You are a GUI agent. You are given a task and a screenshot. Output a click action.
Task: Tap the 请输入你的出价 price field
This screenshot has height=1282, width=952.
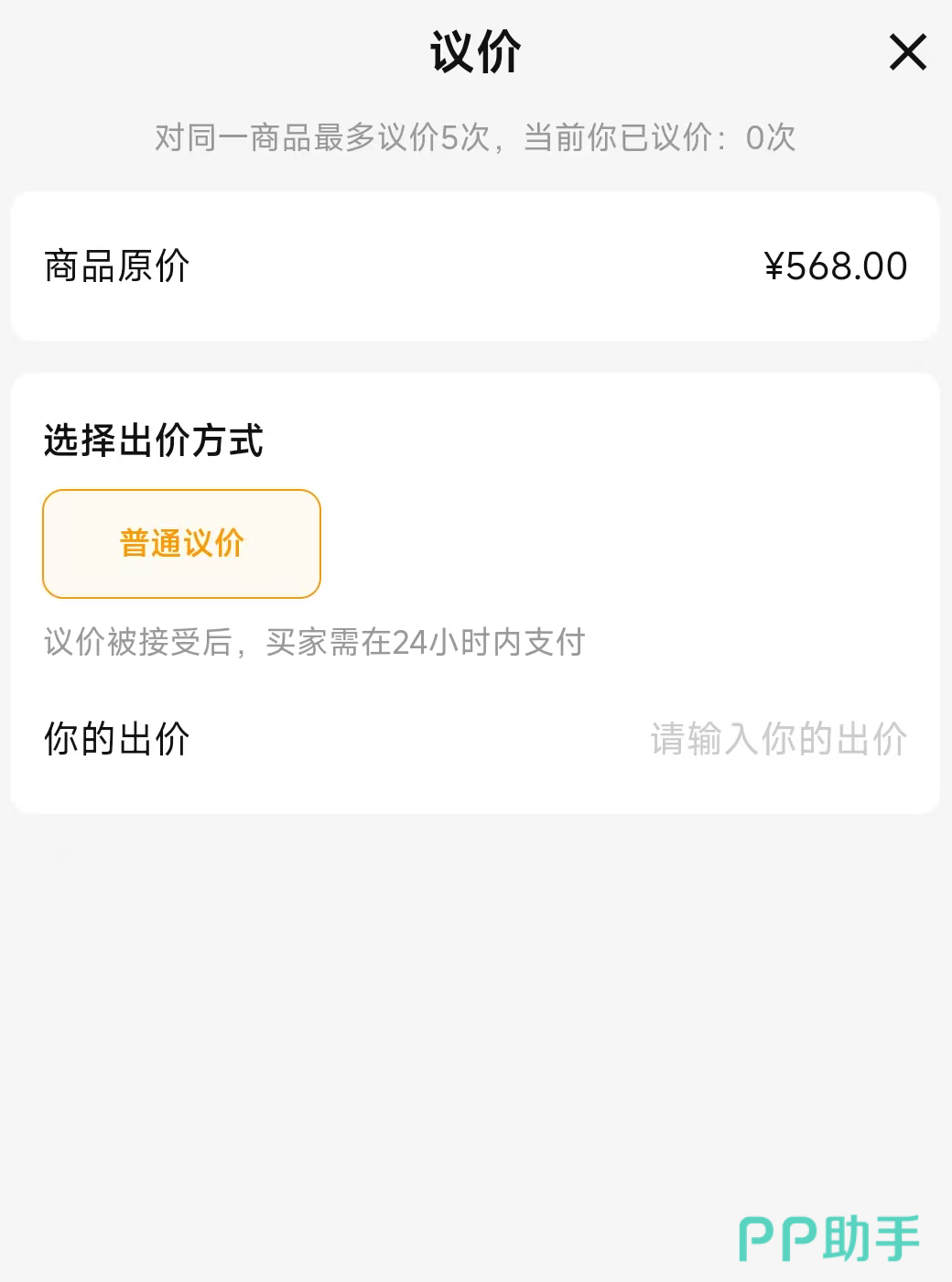point(778,739)
